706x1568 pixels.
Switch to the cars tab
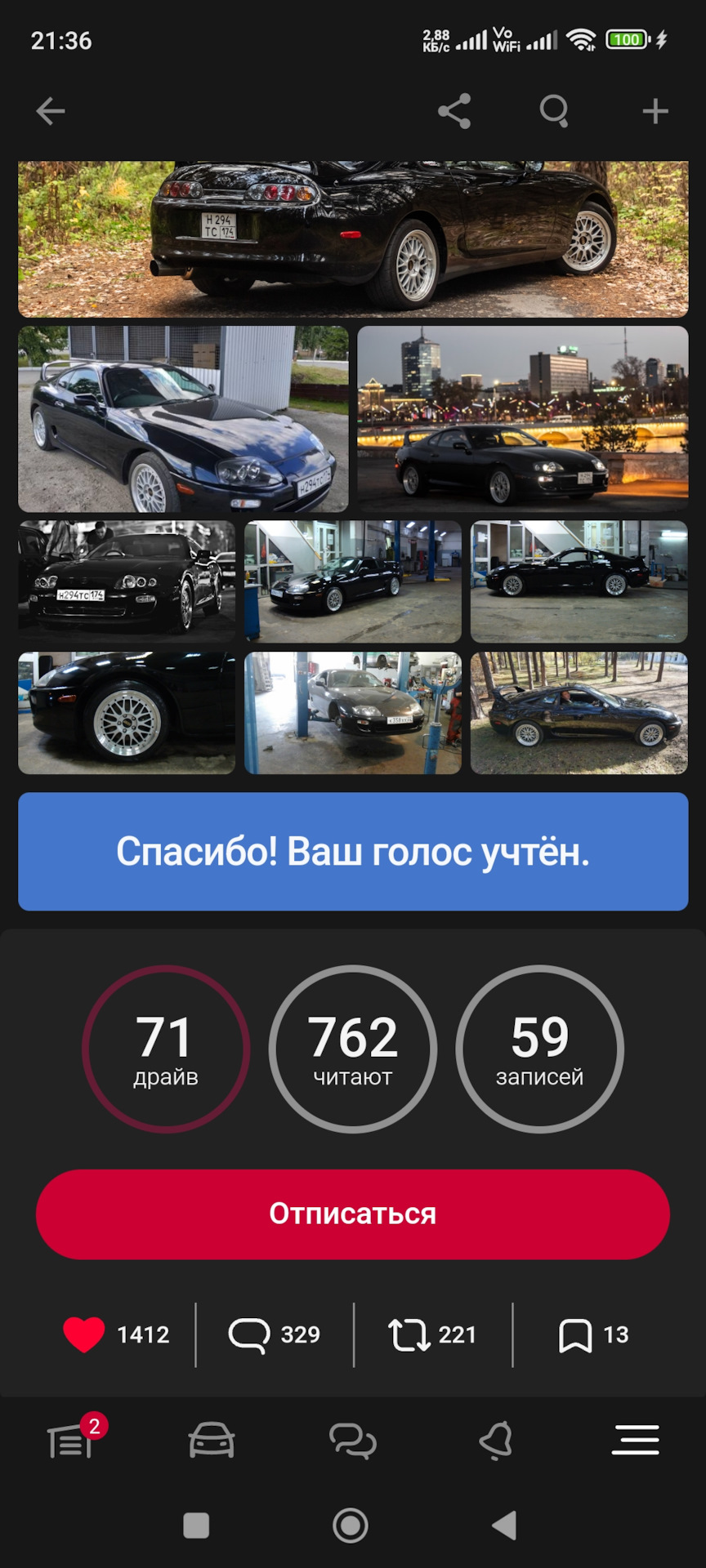(x=212, y=1441)
